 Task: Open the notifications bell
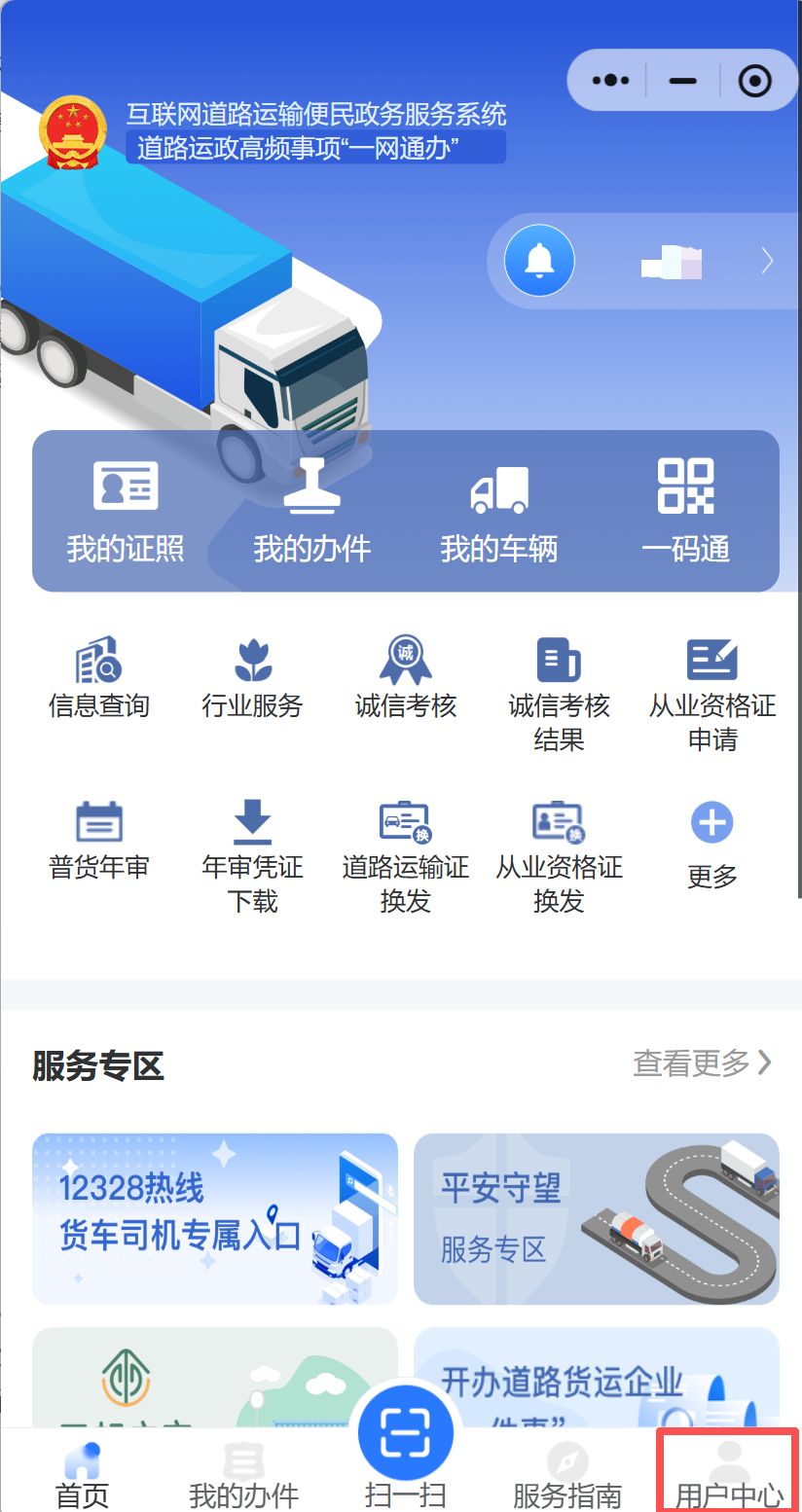(539, 260)
